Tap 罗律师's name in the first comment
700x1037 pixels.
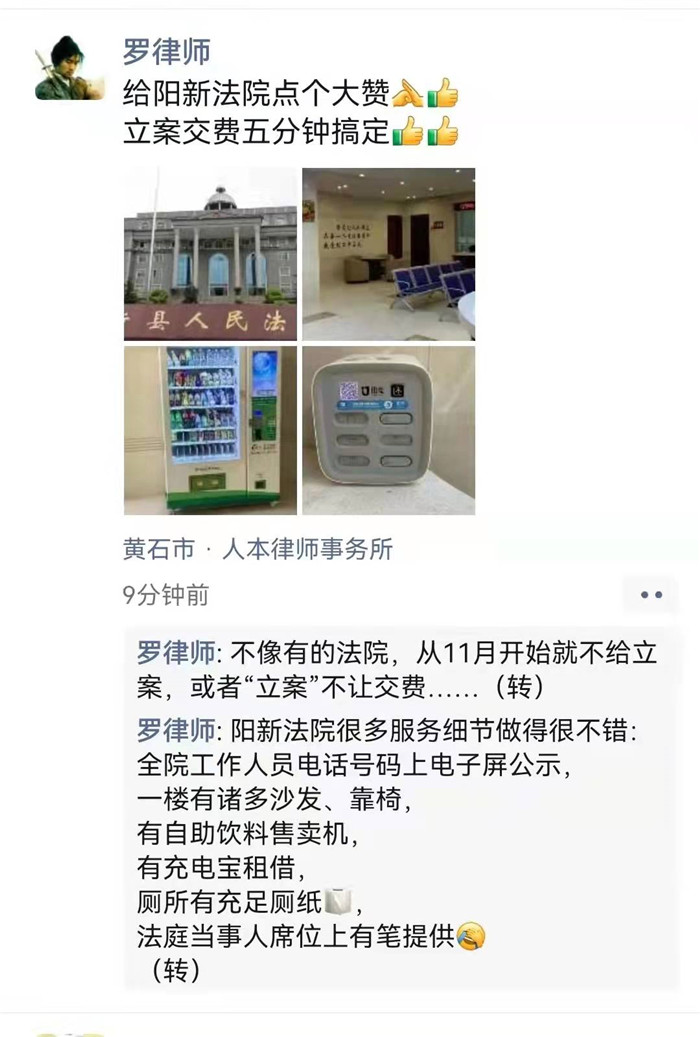[x=176, y=654]
